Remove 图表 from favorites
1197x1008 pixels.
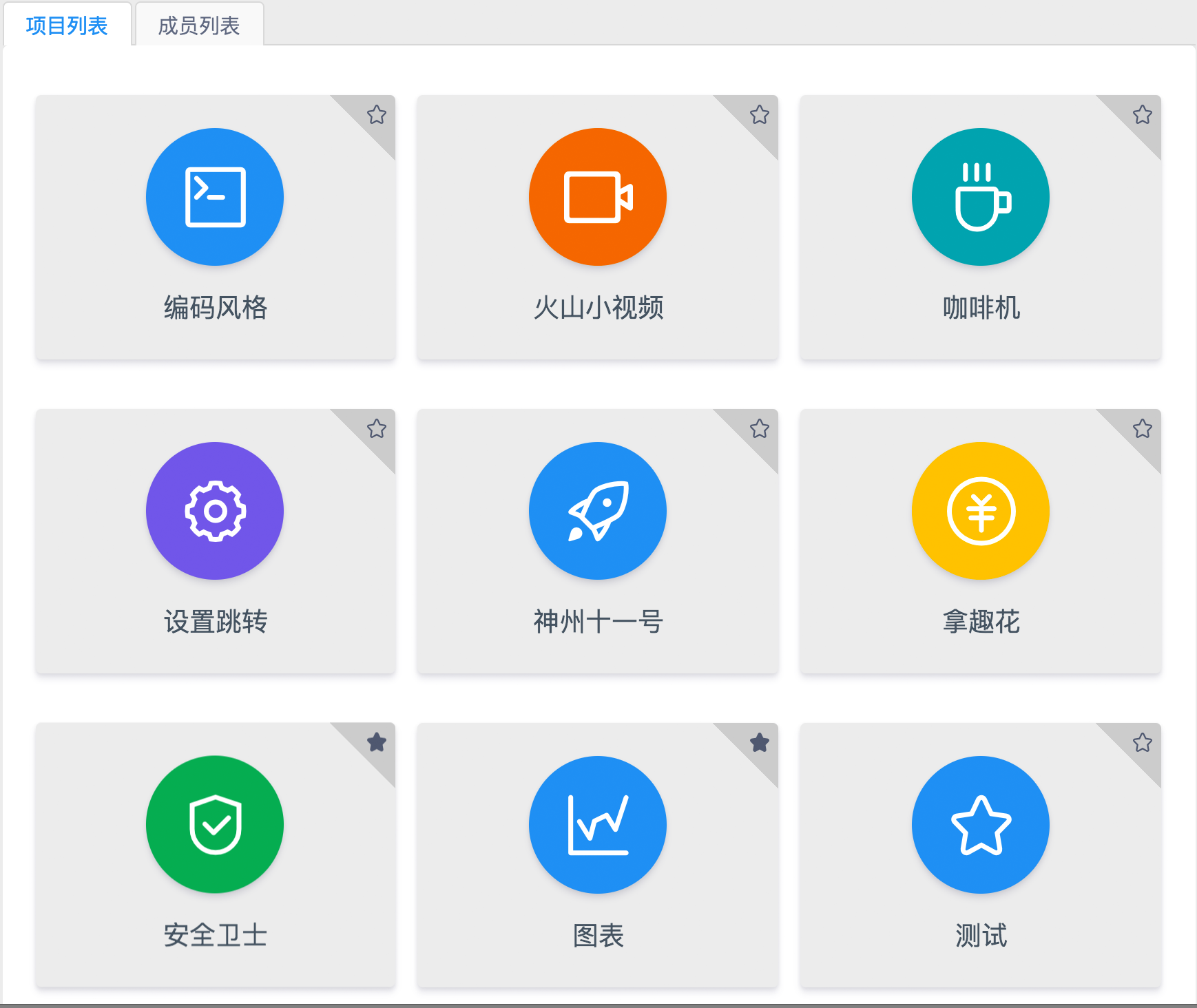pyautogui.click(x=760, y=743)
